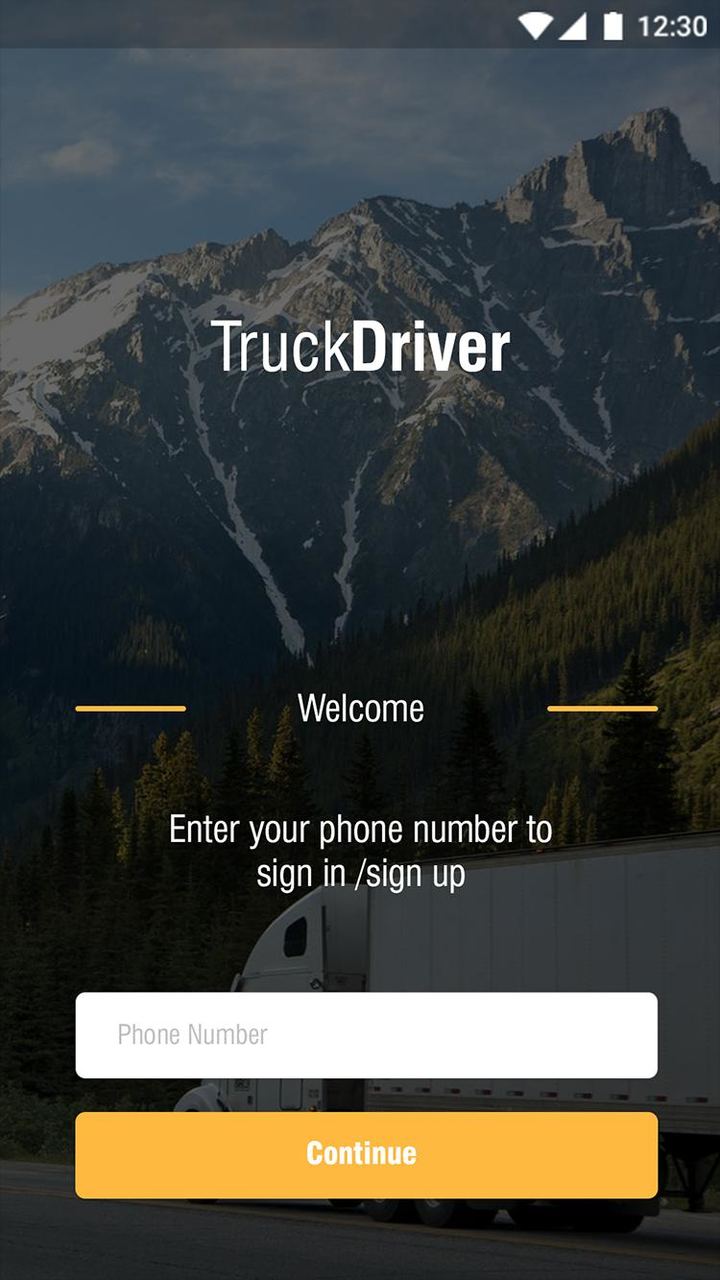The image size is (720, 1280).
Task: Tap the Continue button label text
Action: pos(360,1154)
